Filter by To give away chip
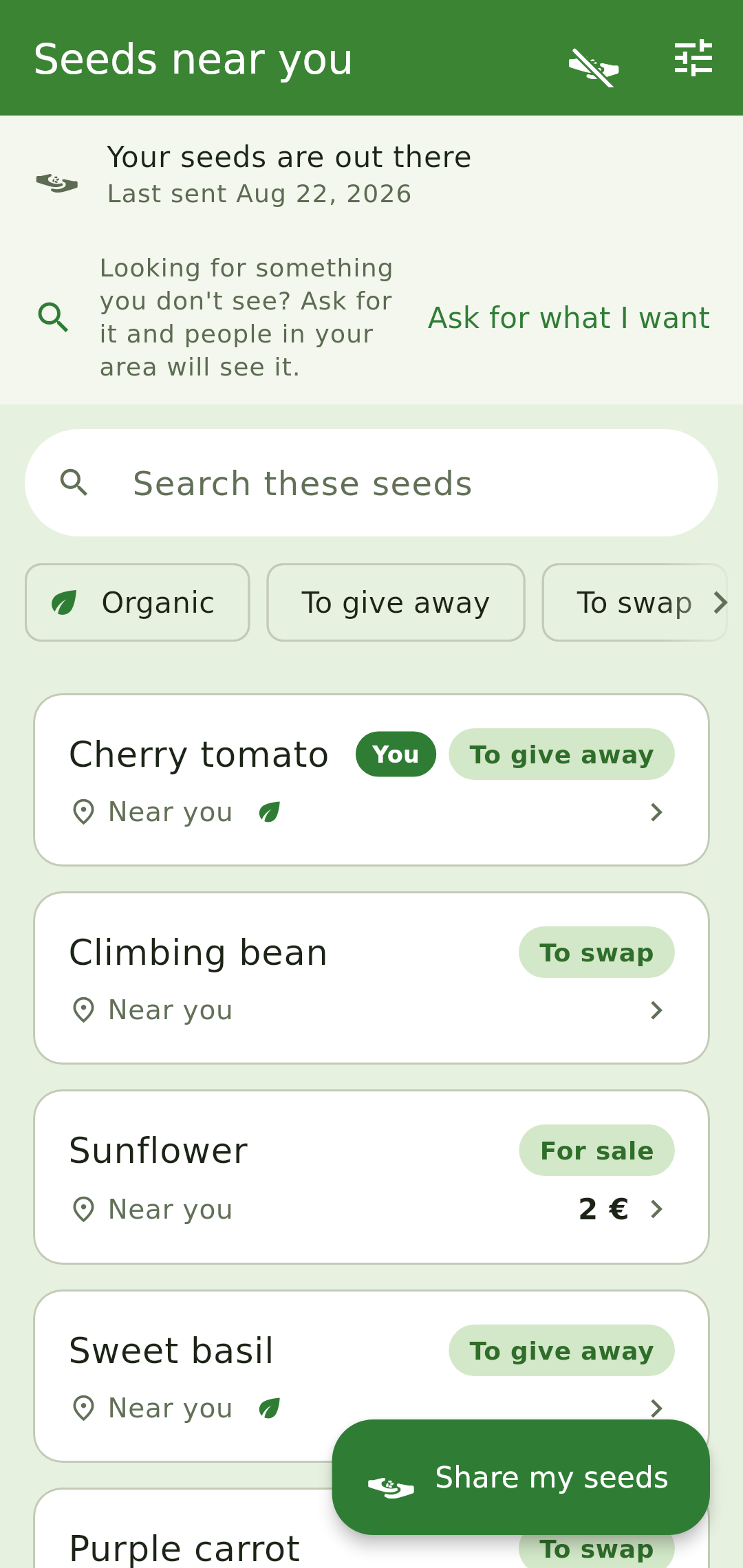The width and height of the screenshot is (743, 1568). pyautogui.click(x=396, y=602)
